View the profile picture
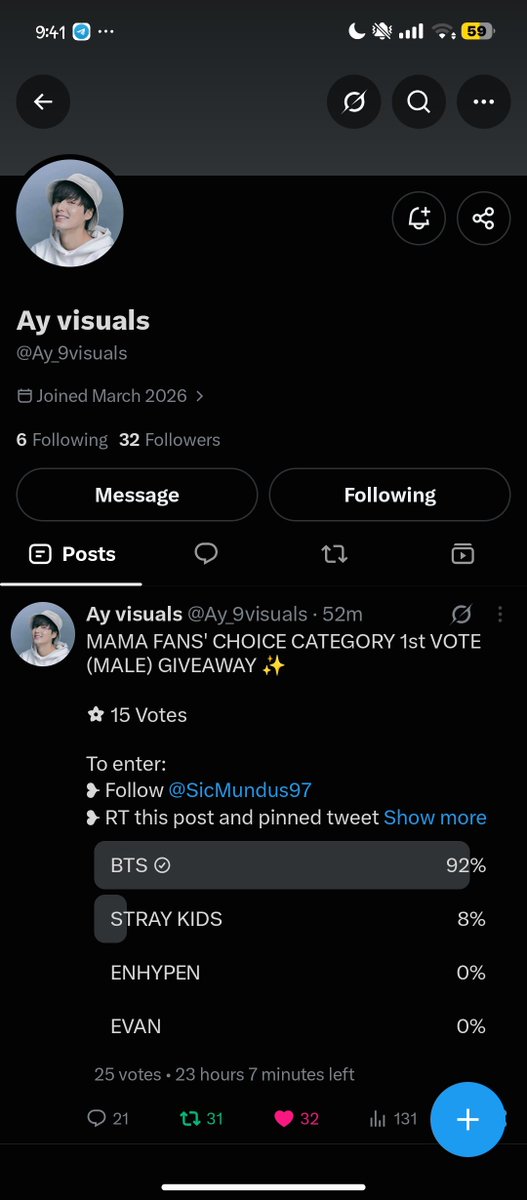527x1200 pixels. (70, 213)
